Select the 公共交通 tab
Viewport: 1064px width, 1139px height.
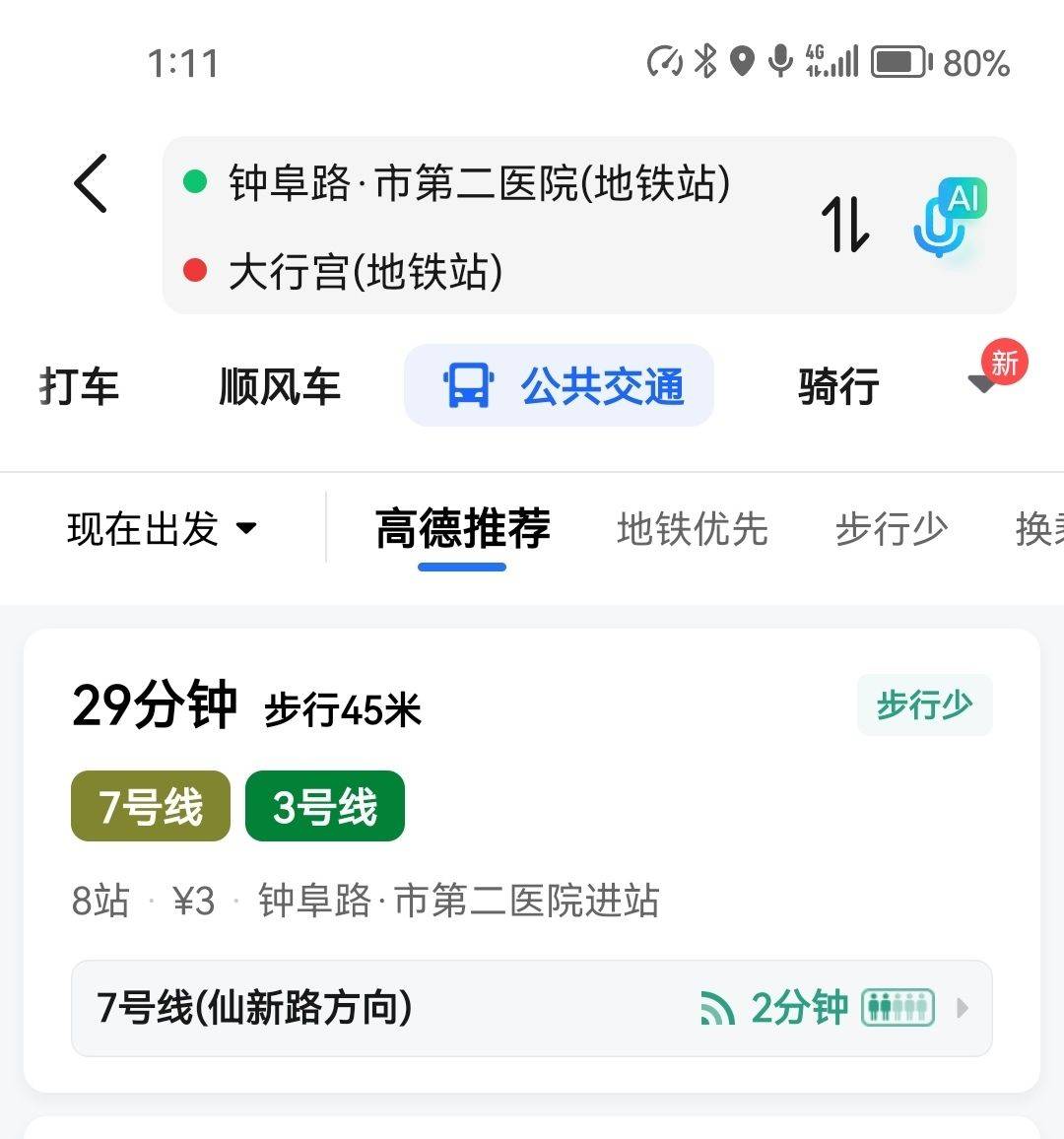click(560, 386)
